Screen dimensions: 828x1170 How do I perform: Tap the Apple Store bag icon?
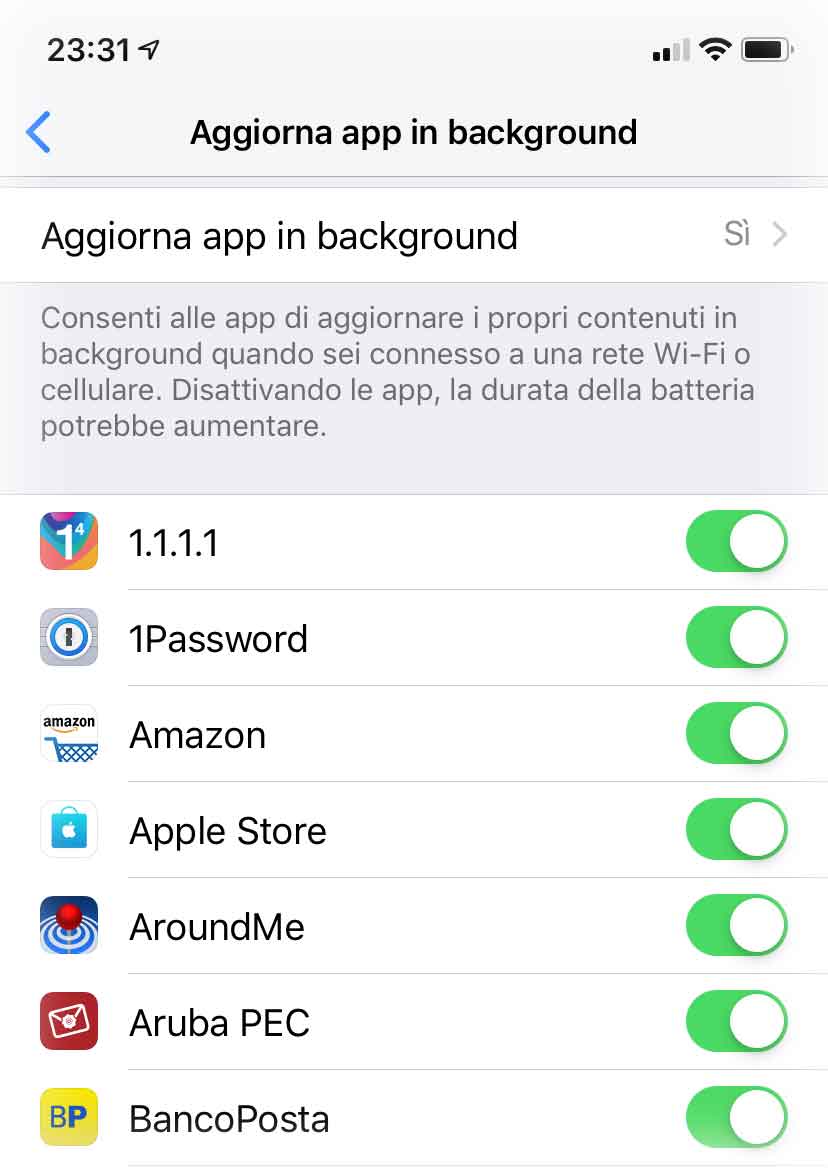pyautogui.click(x=69, y=830)
